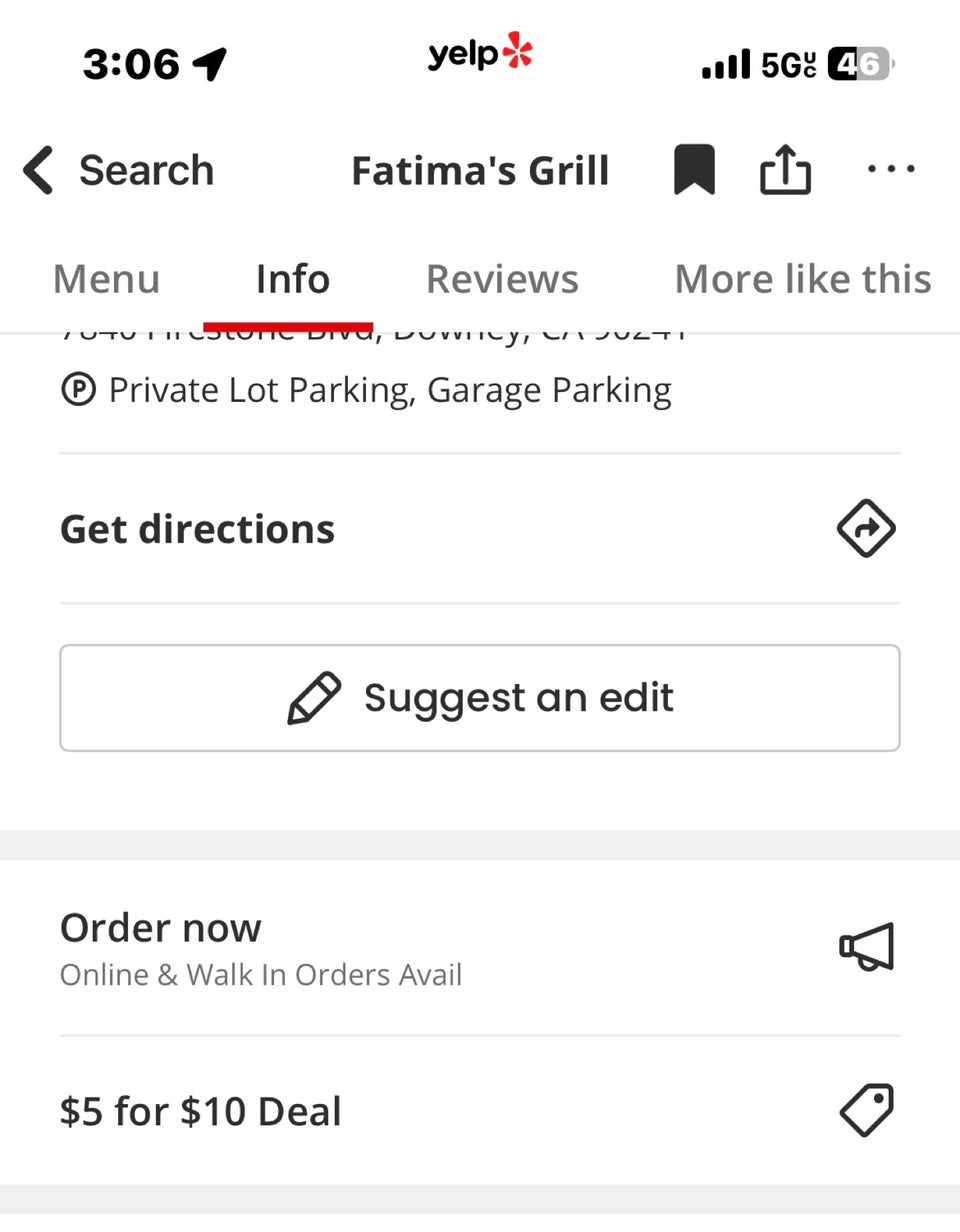This screenshot has height=1232, width=960.
Task: Open the More like this tab
Action: pos(802,279)
